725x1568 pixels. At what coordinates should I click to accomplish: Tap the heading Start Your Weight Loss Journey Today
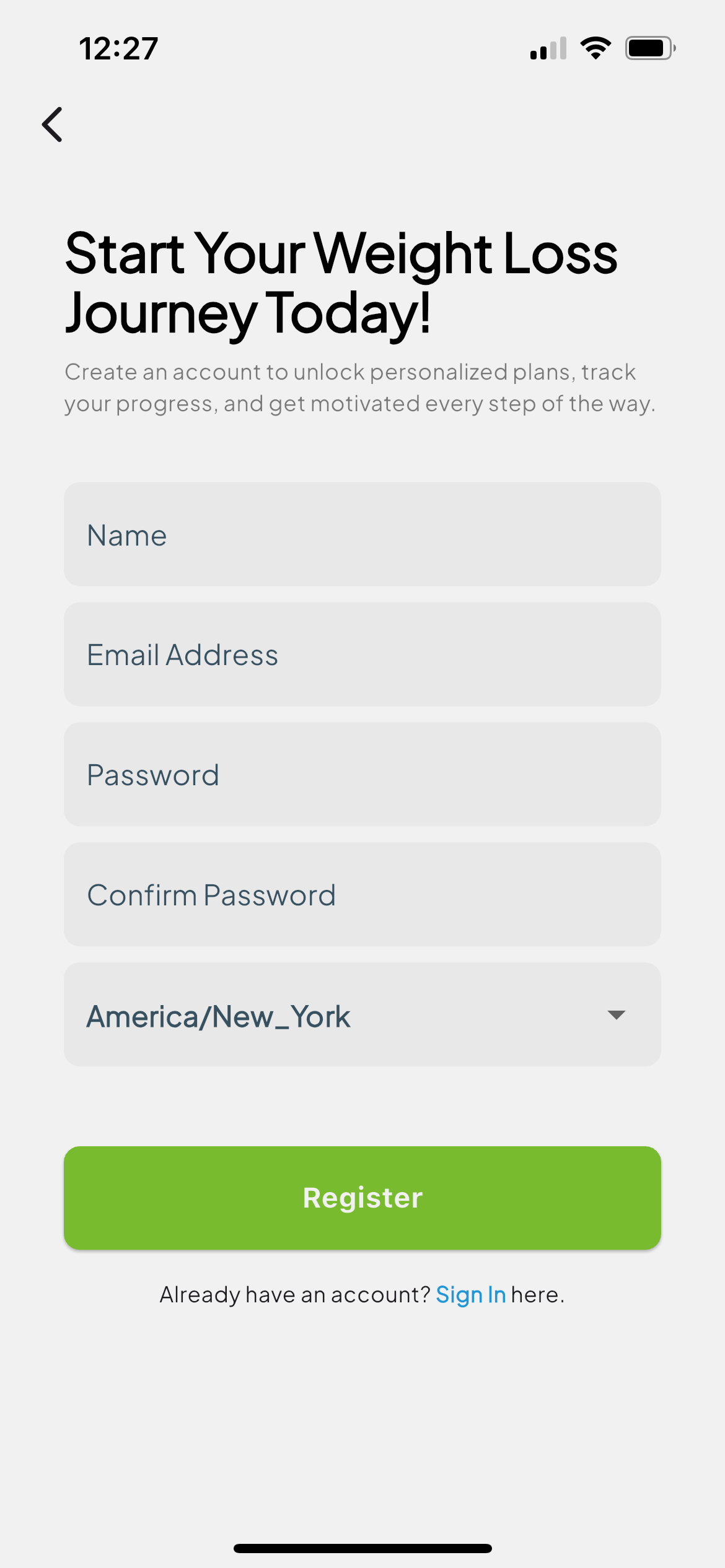pyautogui.click(x=341, y=282)
